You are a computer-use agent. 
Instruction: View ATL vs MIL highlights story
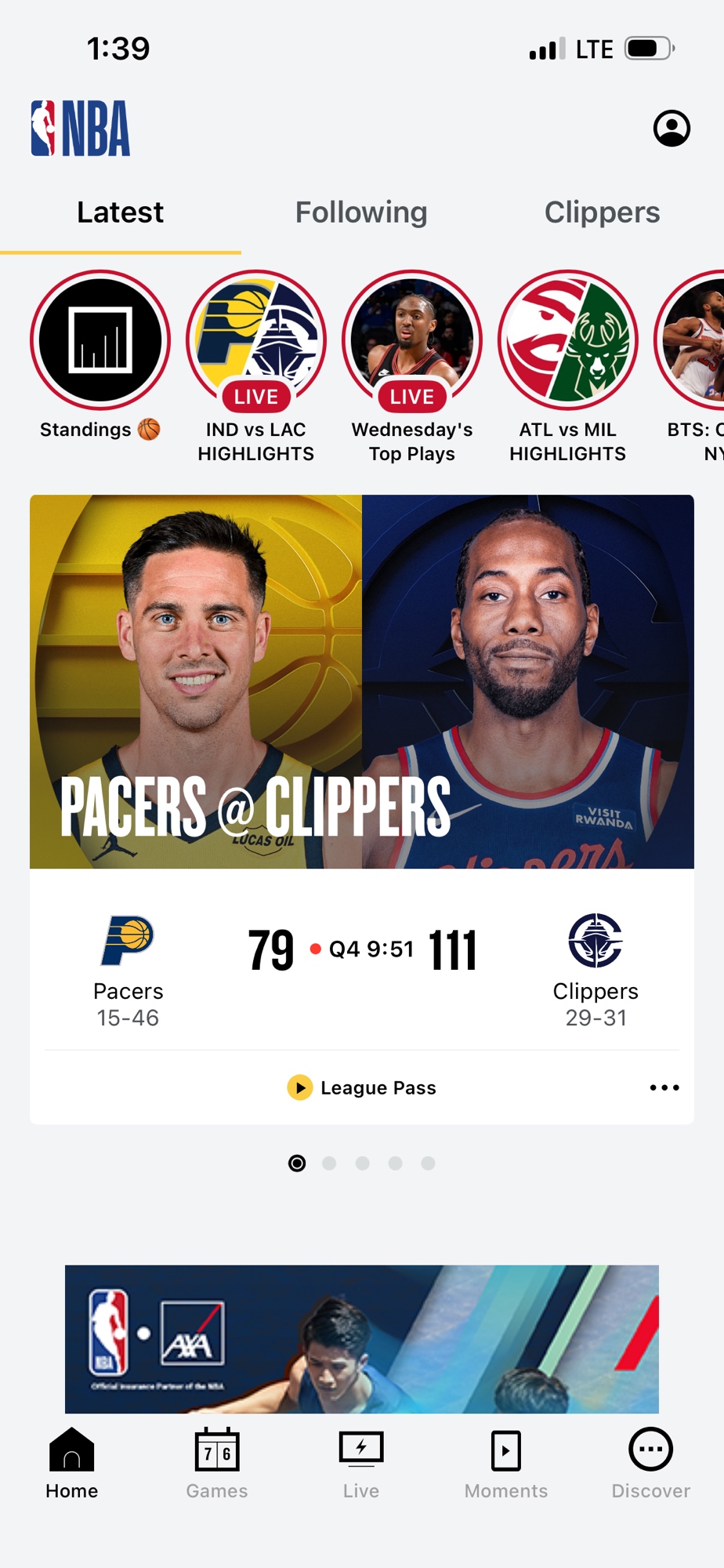tap(568, 340)
